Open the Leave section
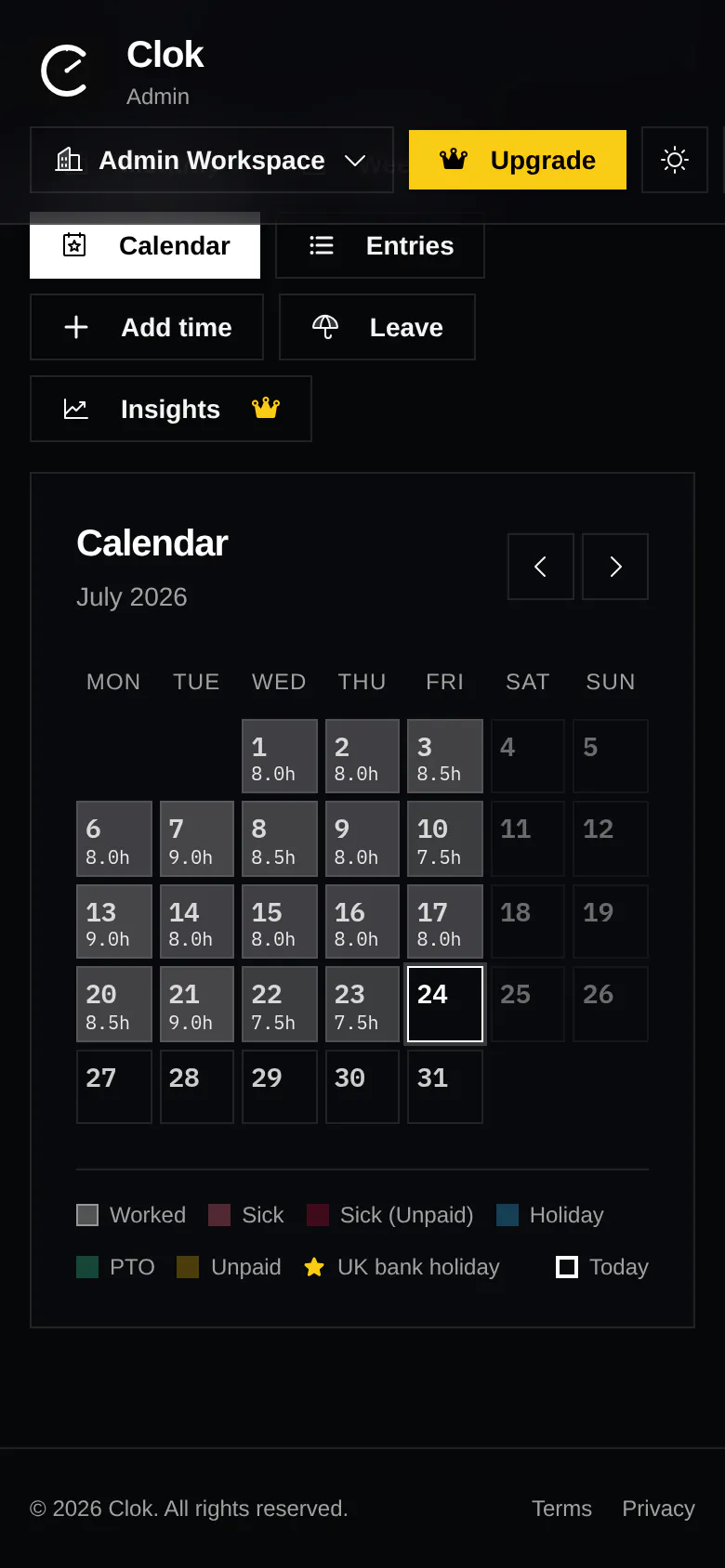 point(377,327)
